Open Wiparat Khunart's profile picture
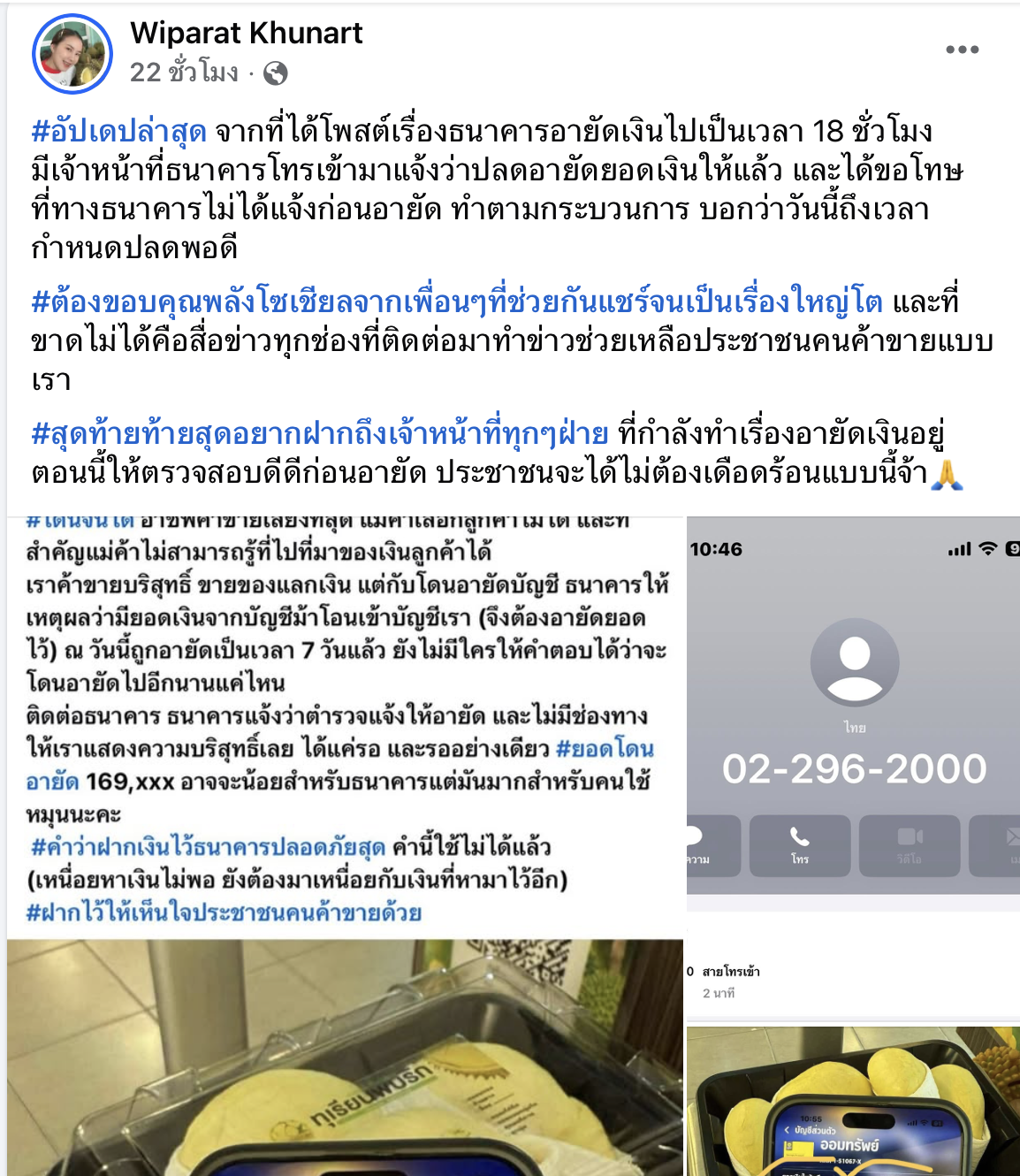The image size is (1020, 1176). pos(72,54)
